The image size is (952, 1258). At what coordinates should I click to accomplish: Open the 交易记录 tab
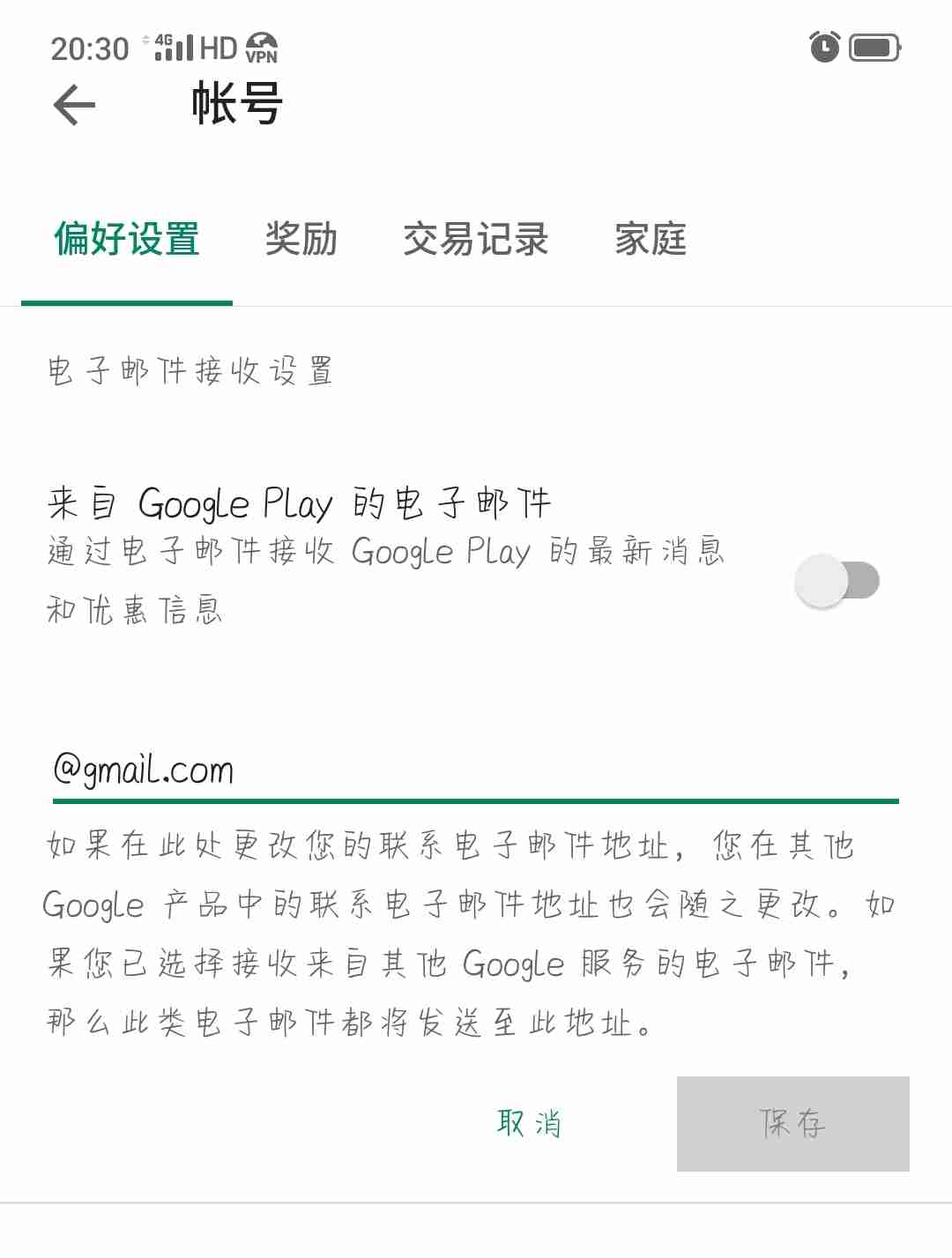pyautogui.click(x=478, y=239)
